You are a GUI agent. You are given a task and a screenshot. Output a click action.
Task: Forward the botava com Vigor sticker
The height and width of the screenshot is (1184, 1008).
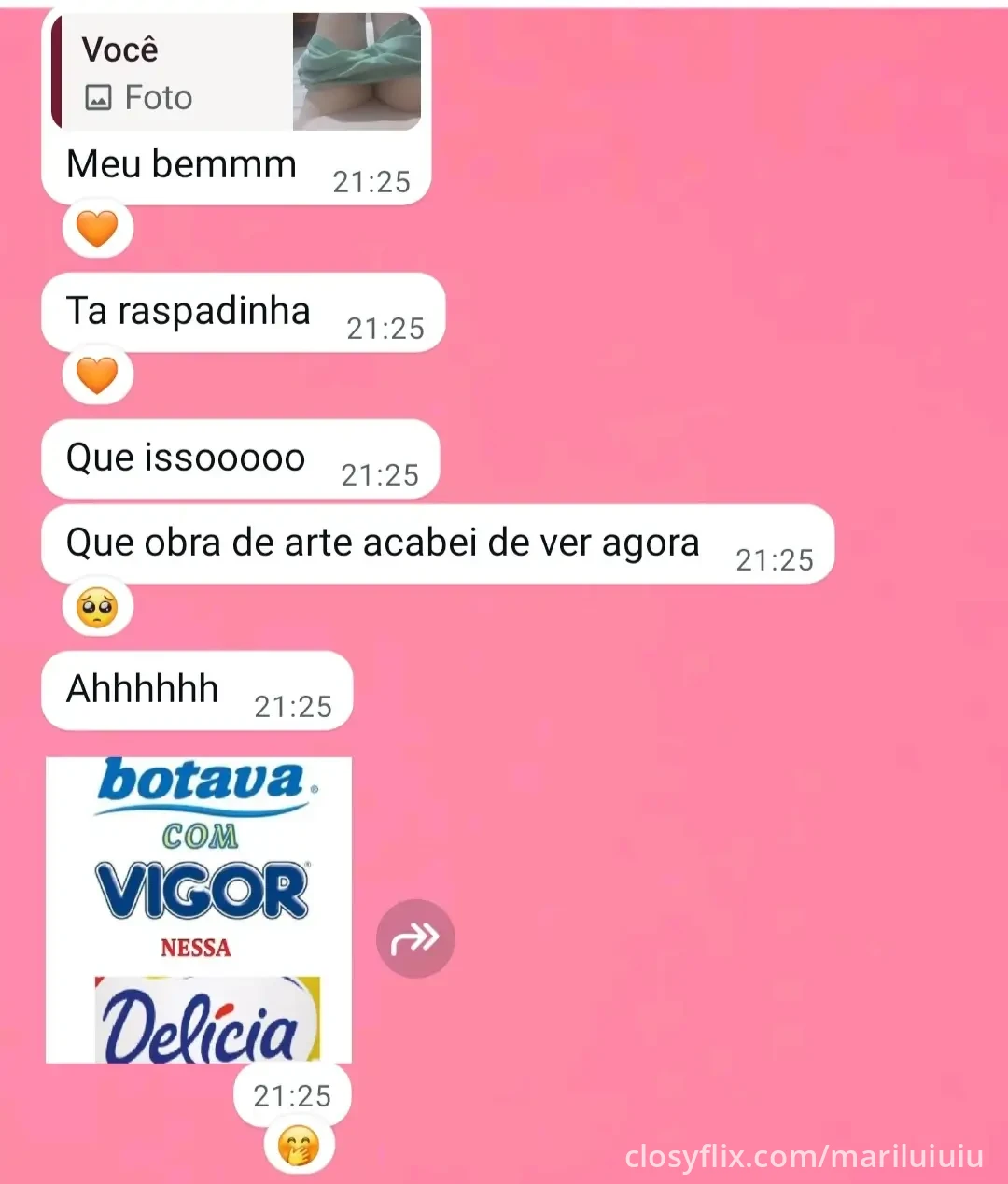415,938
